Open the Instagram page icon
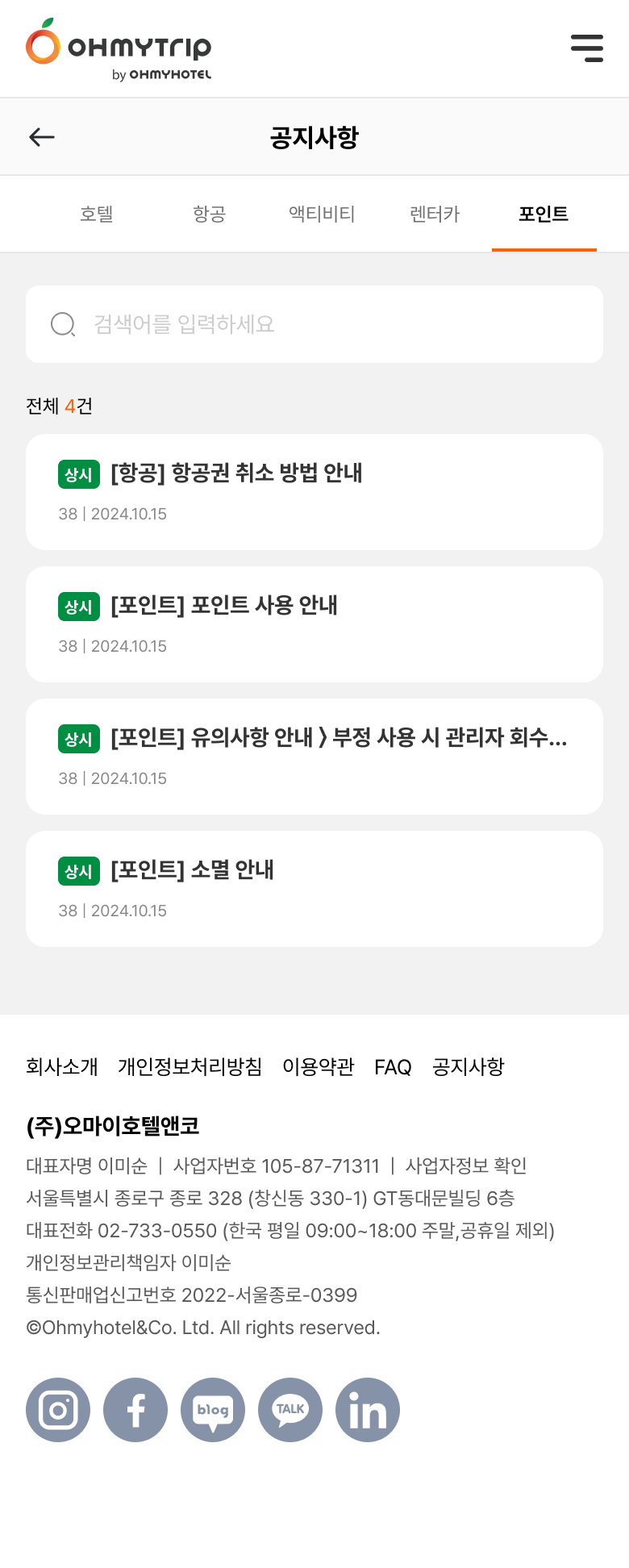 58,1410
